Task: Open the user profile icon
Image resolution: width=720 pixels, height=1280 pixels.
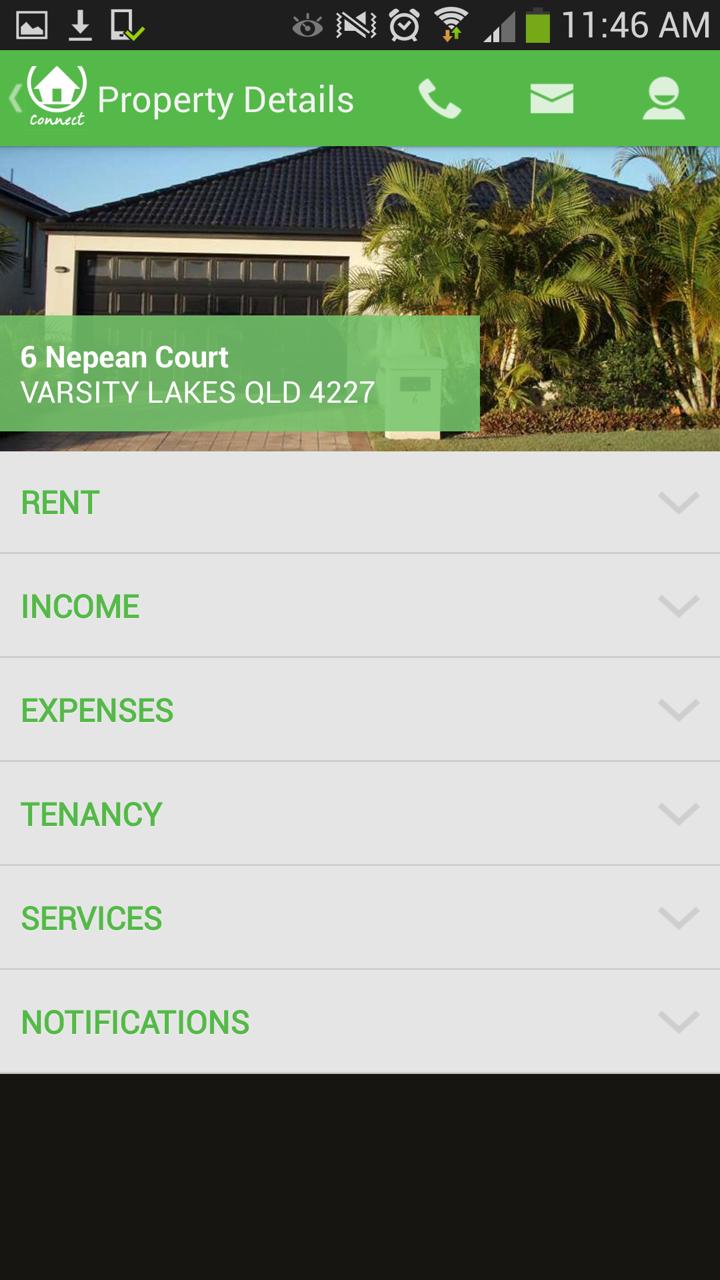Action: pyautogui.click(x=663, y=99)
